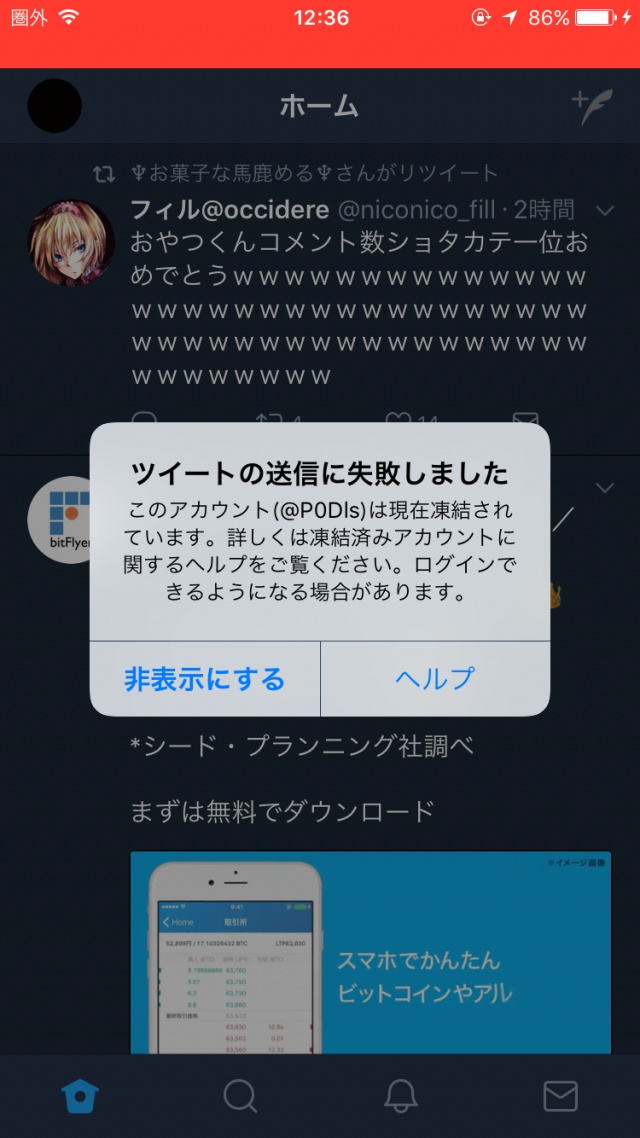Open the Notifications bell tab
This screenshot has height=1138, width=640.
(400, 1096)
